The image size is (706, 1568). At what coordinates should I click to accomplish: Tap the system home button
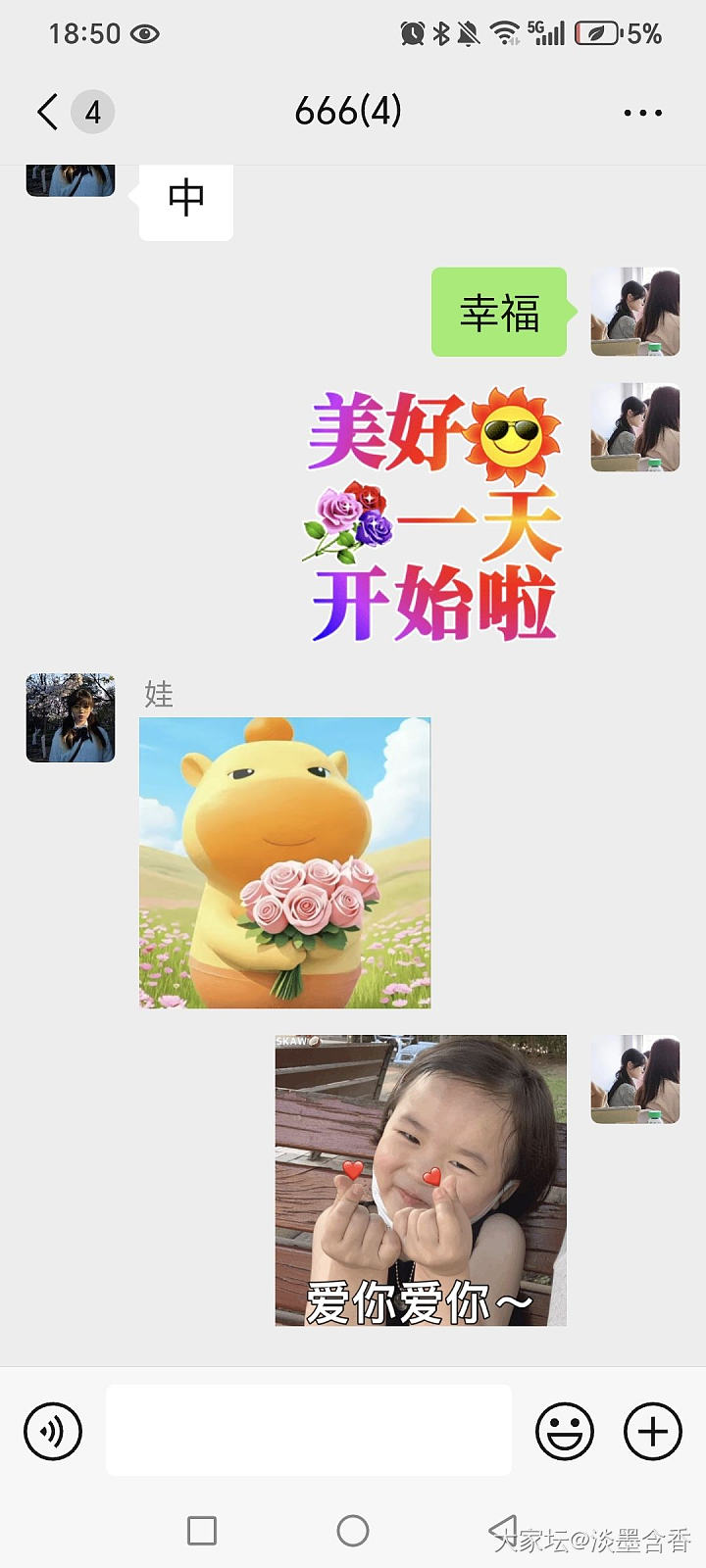point(353,1531)
